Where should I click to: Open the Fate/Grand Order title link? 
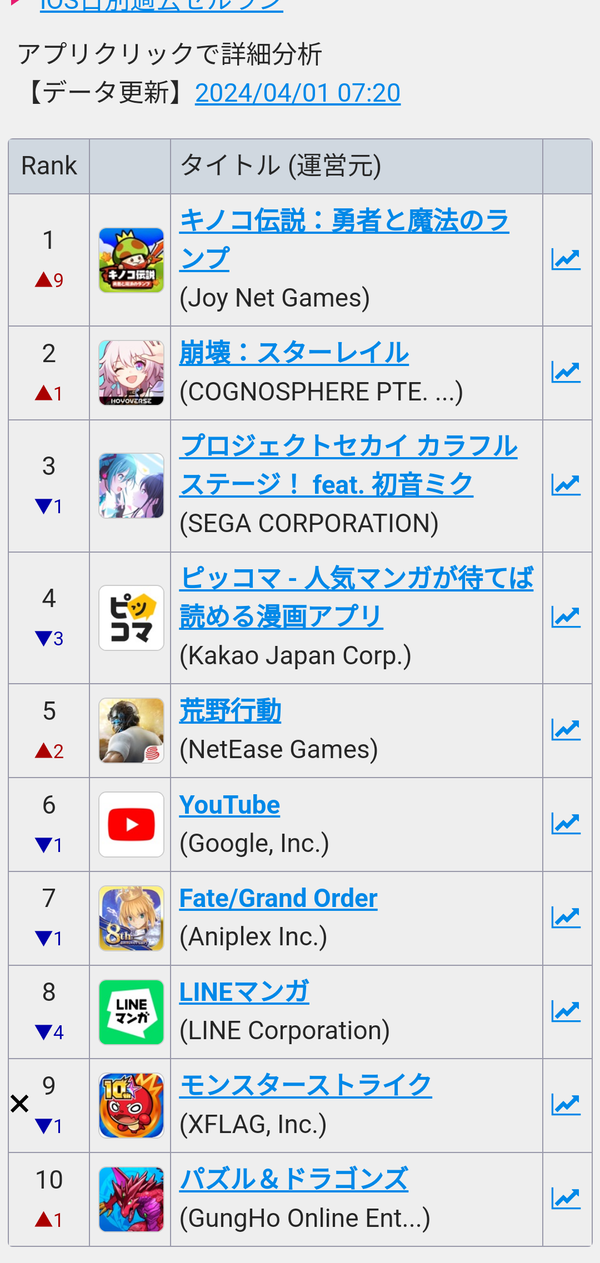pos(278,899)
